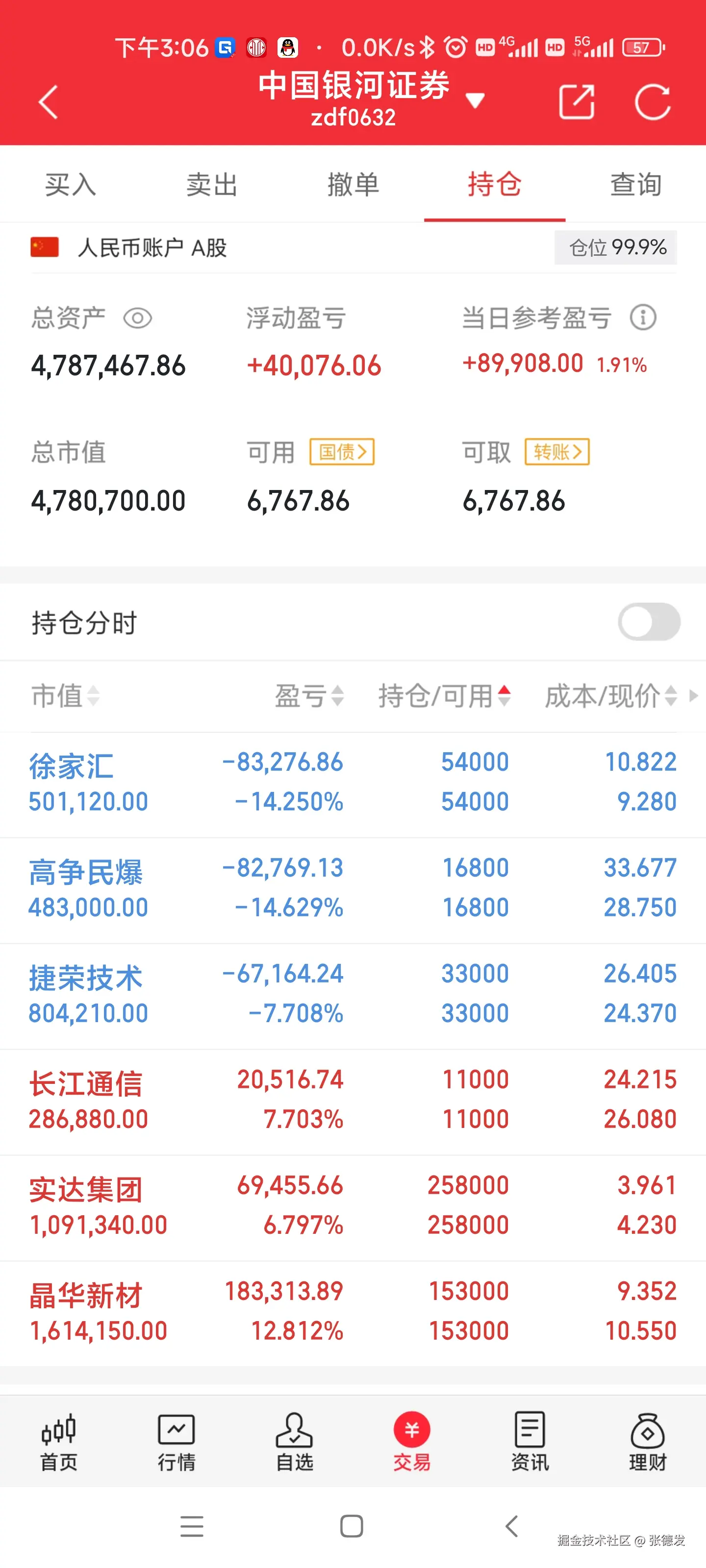Open the share panel via top-right icon
The height and width of the screenshot is (1568, 706).
(578, 100)
